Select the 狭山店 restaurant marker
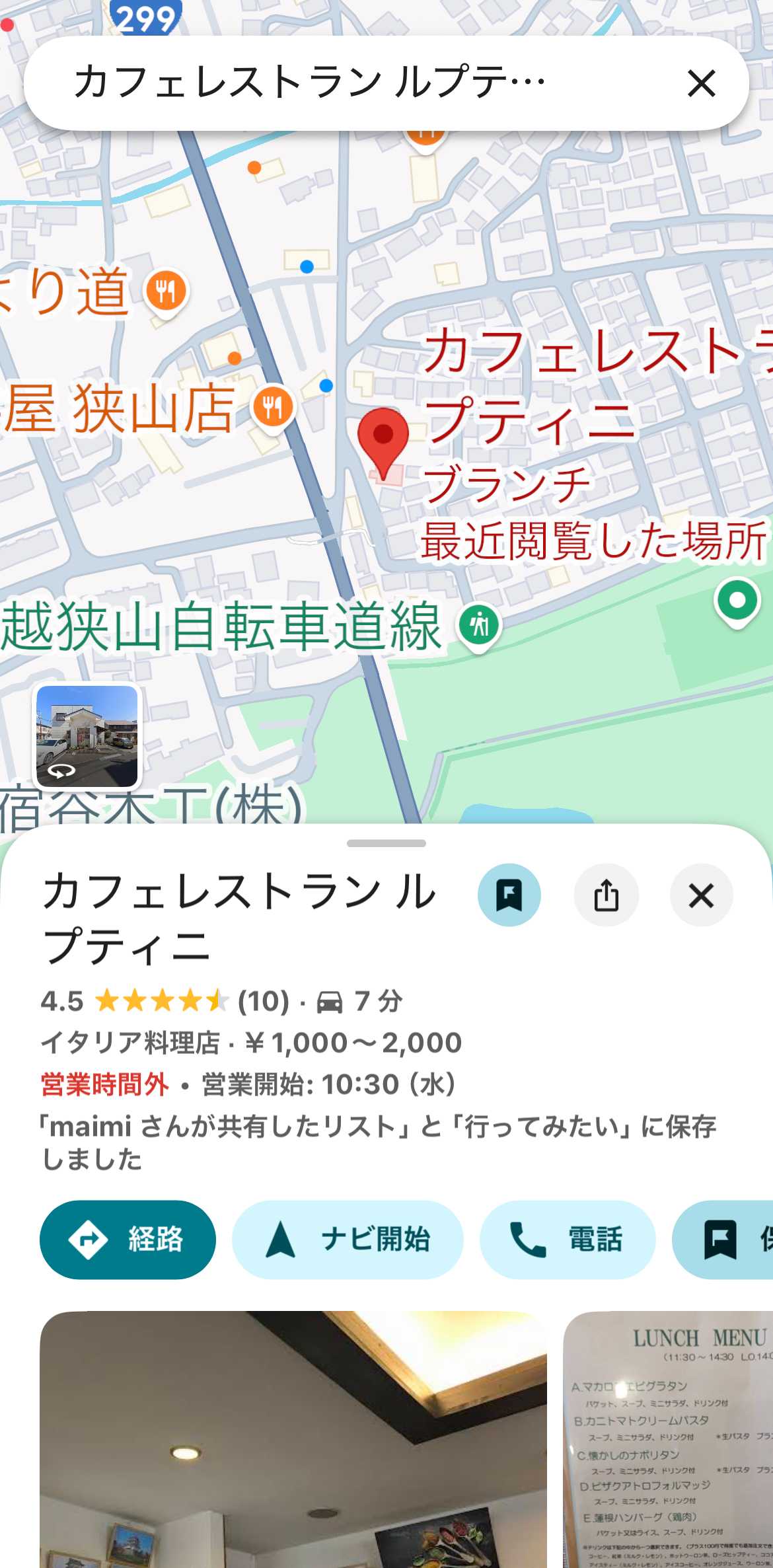The height and width of the screenshot is (1568, 773). pyautogui.click(x=274, y=406)
